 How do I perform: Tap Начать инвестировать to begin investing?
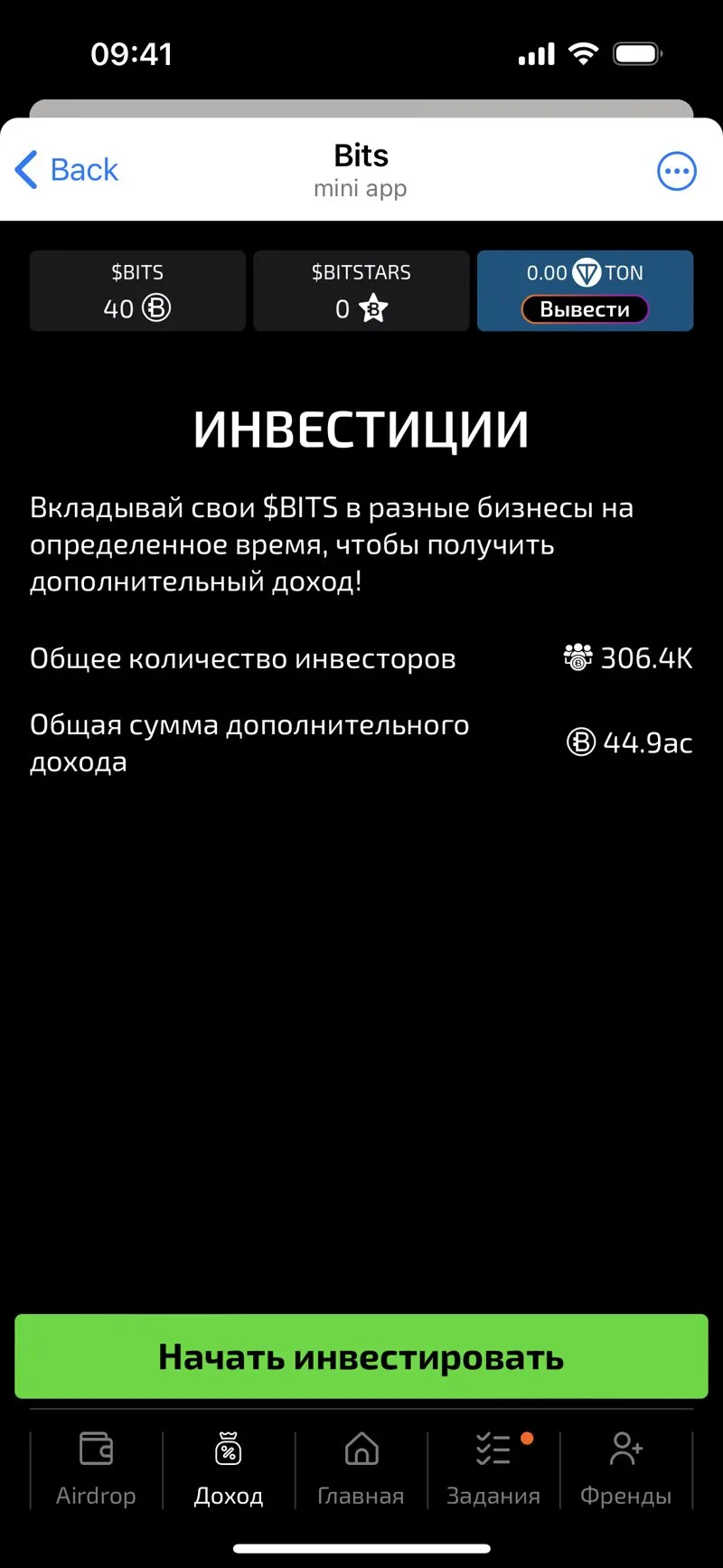tap(361, 1356)
